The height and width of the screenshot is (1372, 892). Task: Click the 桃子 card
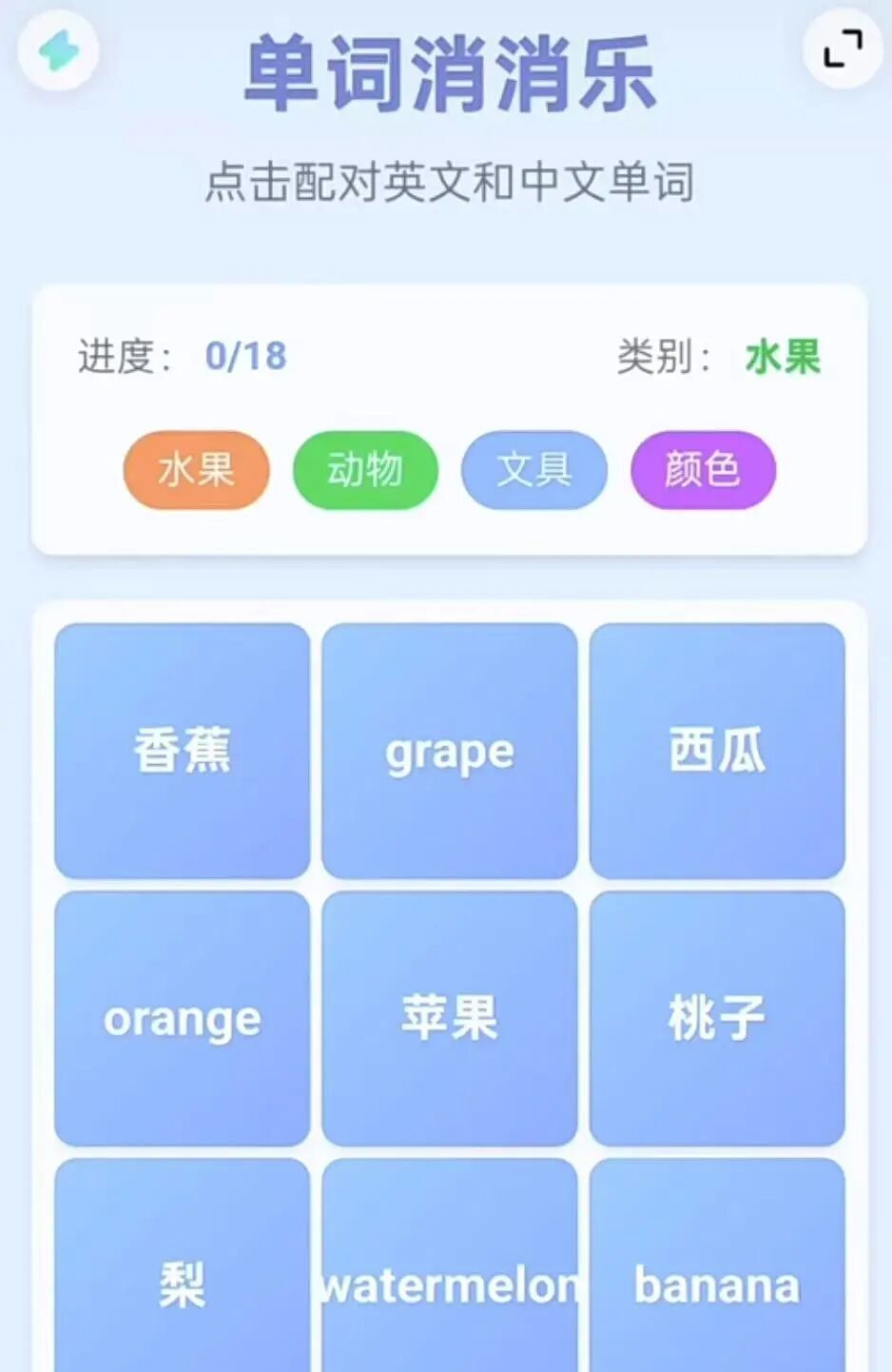716,1016
